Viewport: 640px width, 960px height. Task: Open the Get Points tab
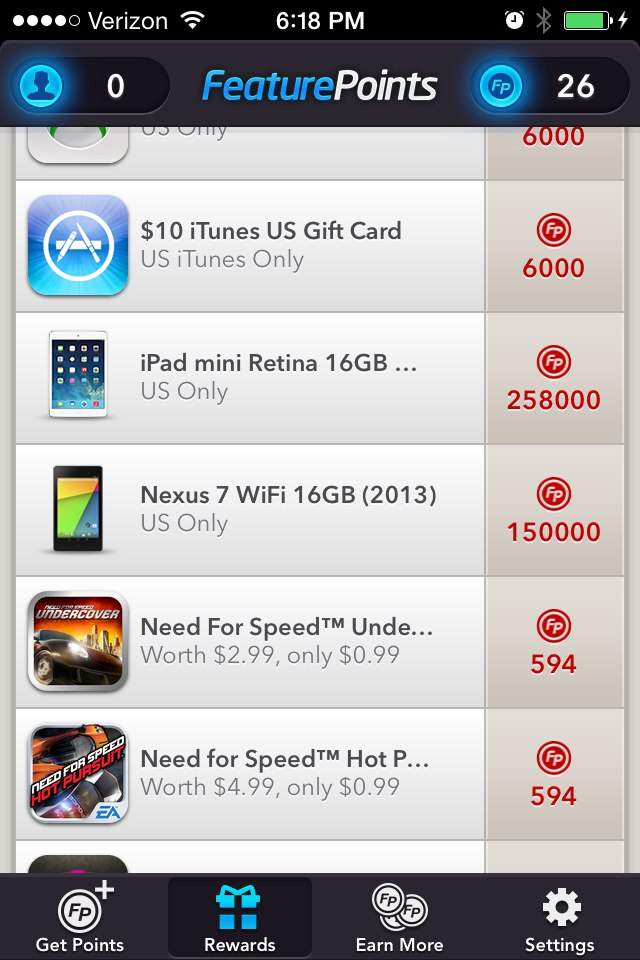[x=80, y=918]
